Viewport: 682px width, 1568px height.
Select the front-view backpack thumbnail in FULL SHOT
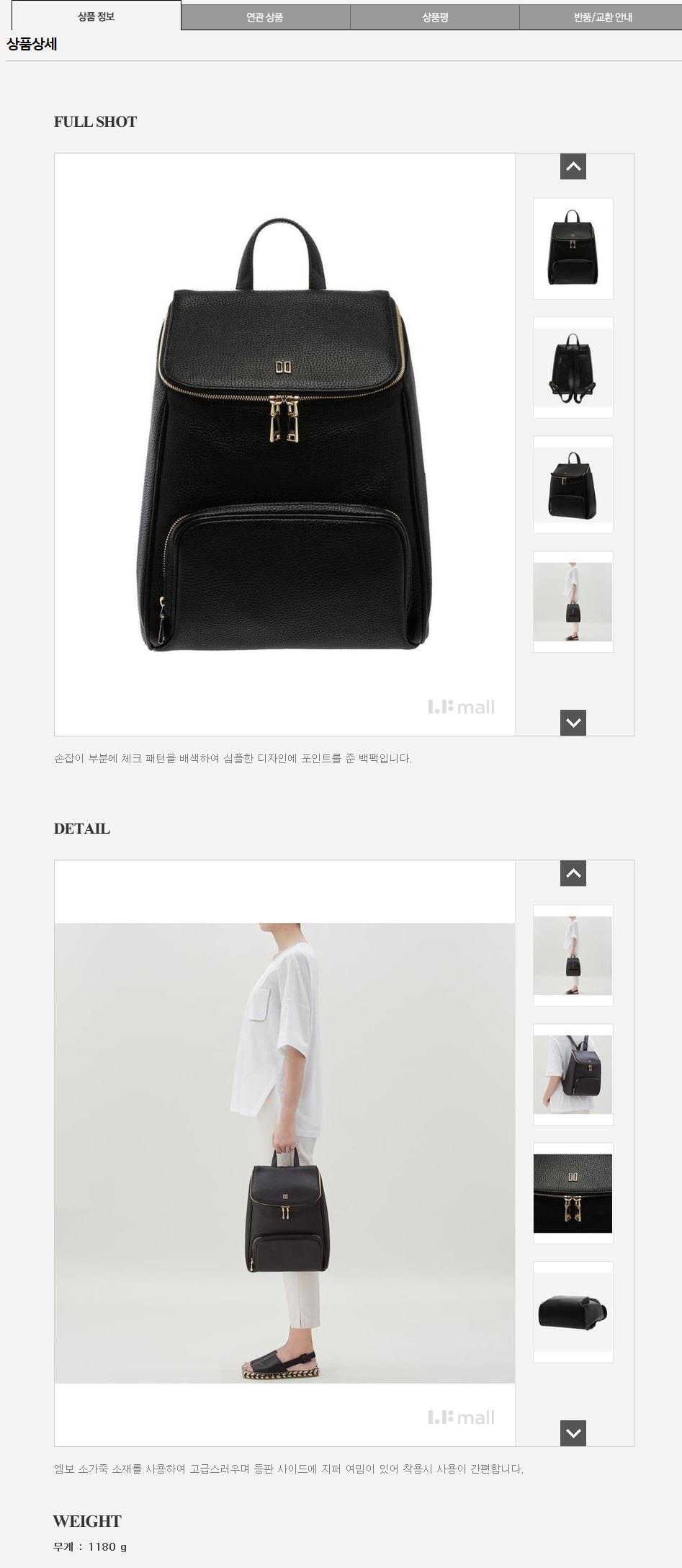click(573, 249)
